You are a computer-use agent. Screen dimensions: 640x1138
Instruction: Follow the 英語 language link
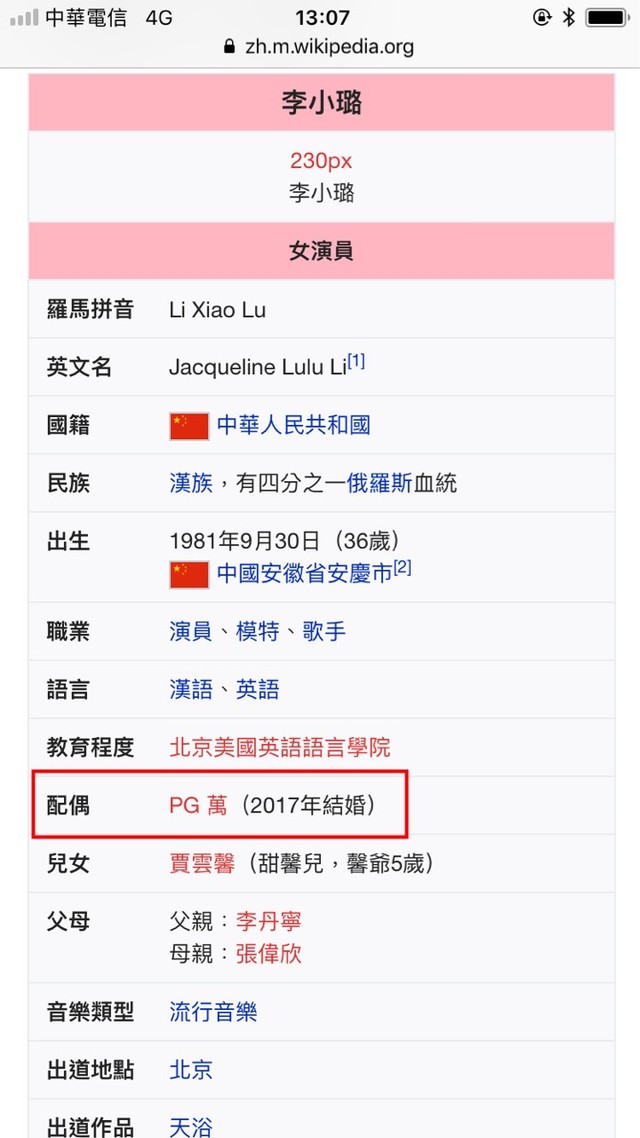pyautogui.click(x=257, y=689)
